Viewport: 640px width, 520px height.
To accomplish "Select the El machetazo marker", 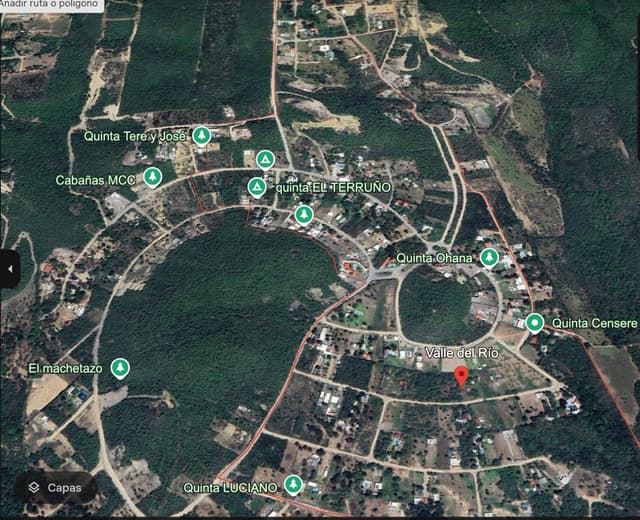I will [x=120, y=369].
